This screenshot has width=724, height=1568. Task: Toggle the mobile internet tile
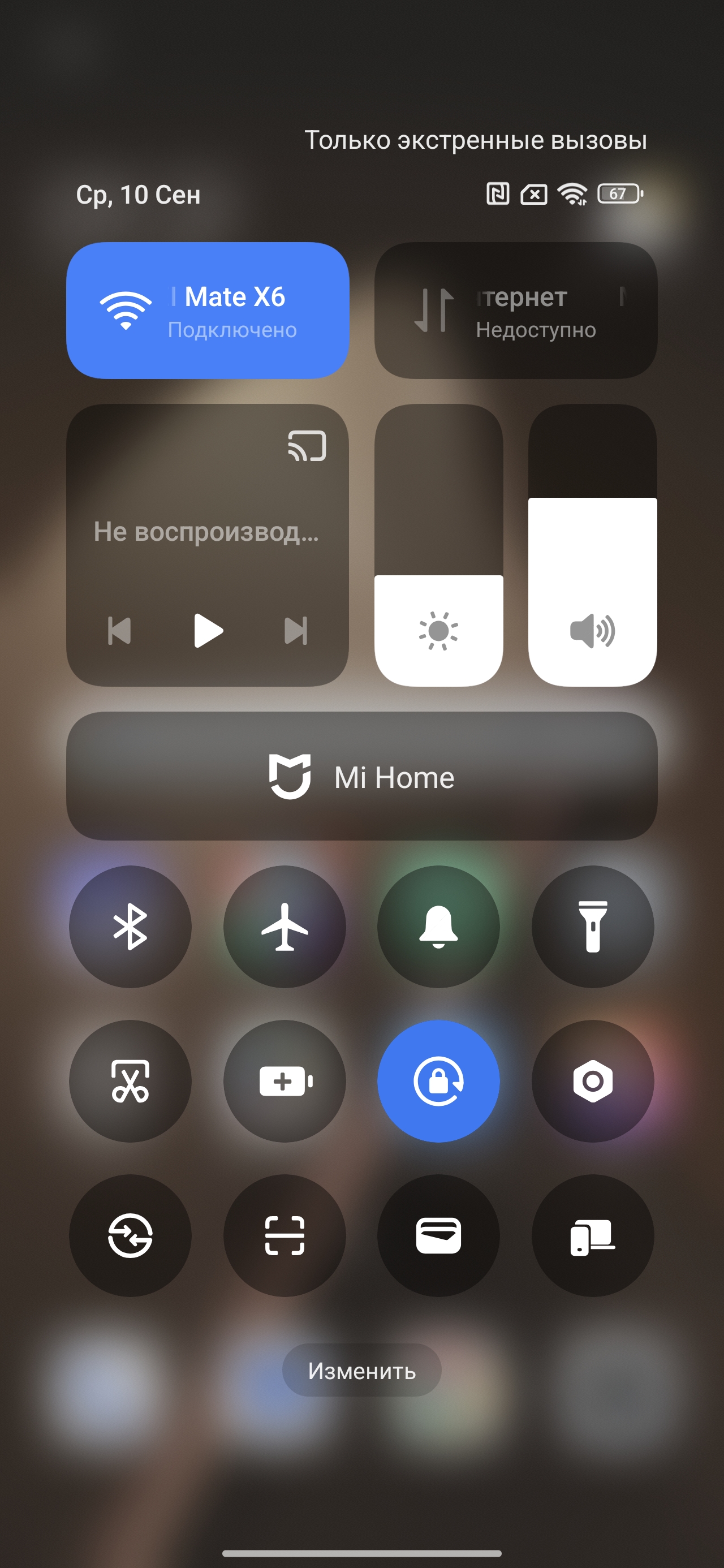click(515, 311)
